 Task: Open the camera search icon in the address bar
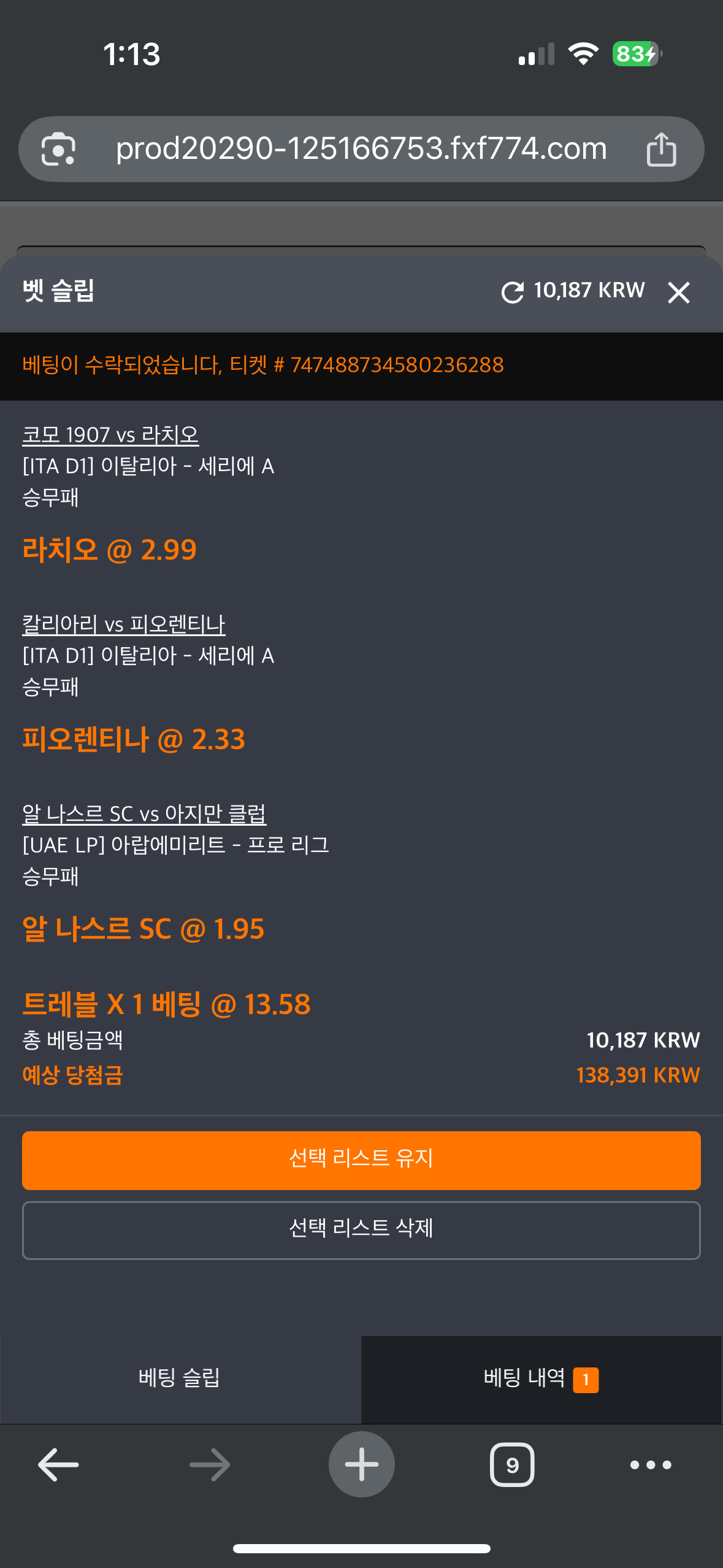tap(58, 149)
